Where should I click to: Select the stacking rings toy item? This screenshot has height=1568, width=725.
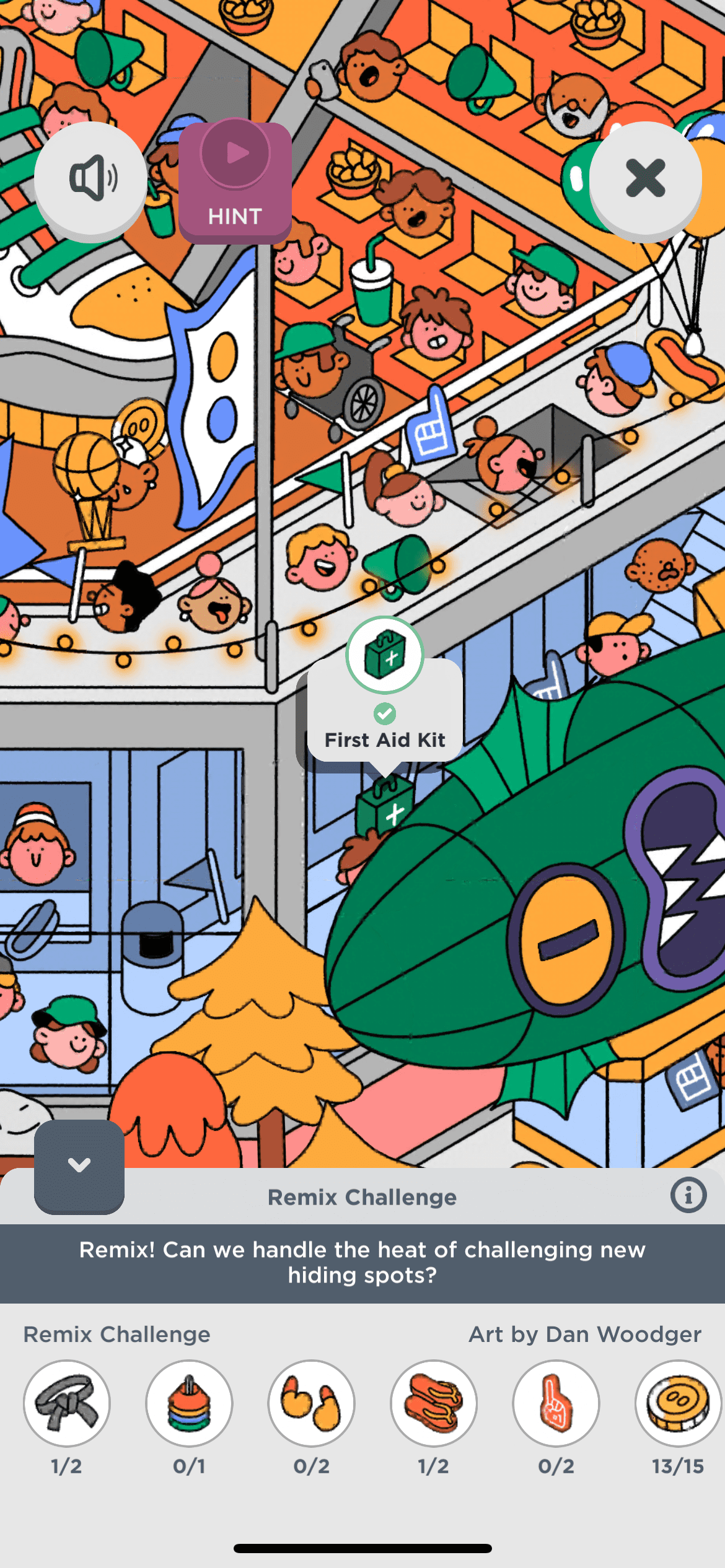189,1403
